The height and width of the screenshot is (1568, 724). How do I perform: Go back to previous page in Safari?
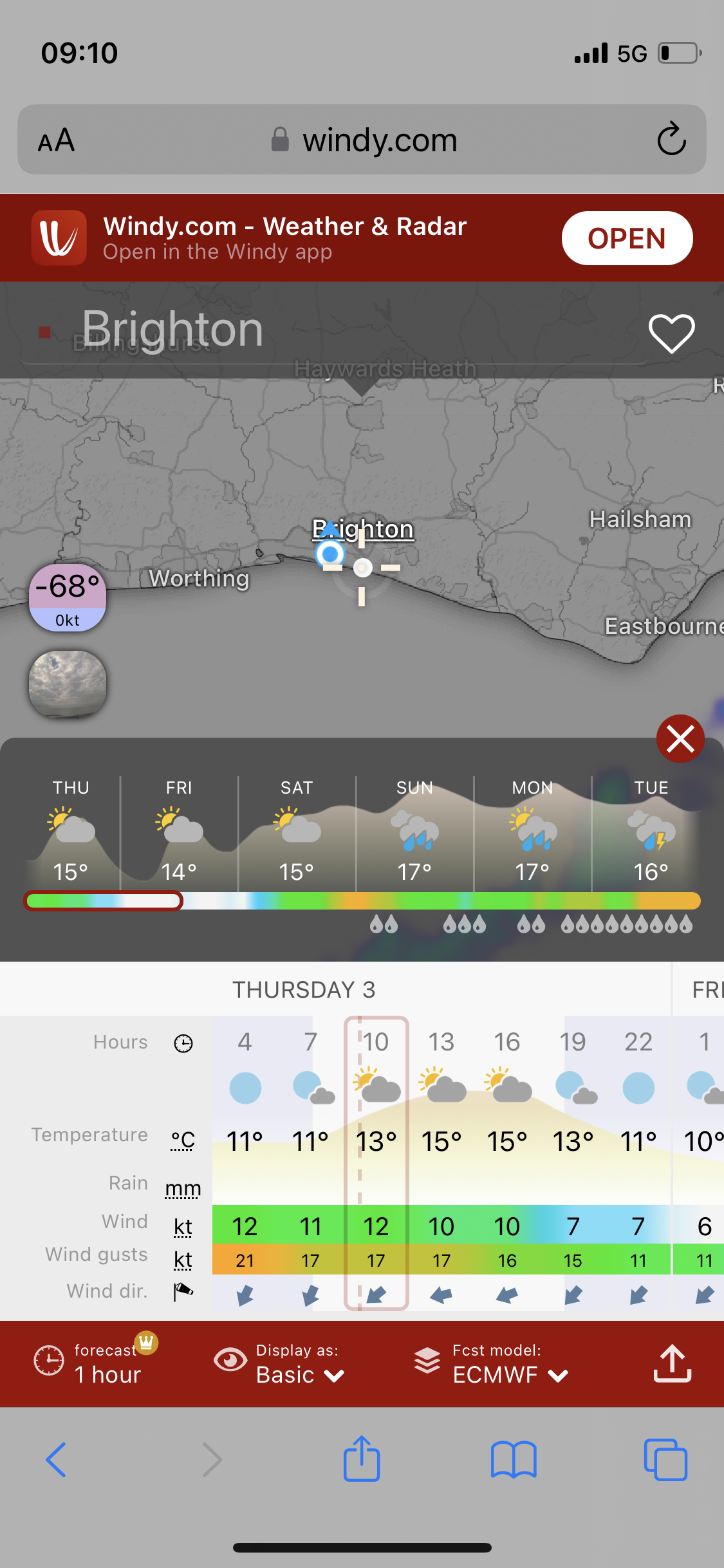(x=57, y=1459)
